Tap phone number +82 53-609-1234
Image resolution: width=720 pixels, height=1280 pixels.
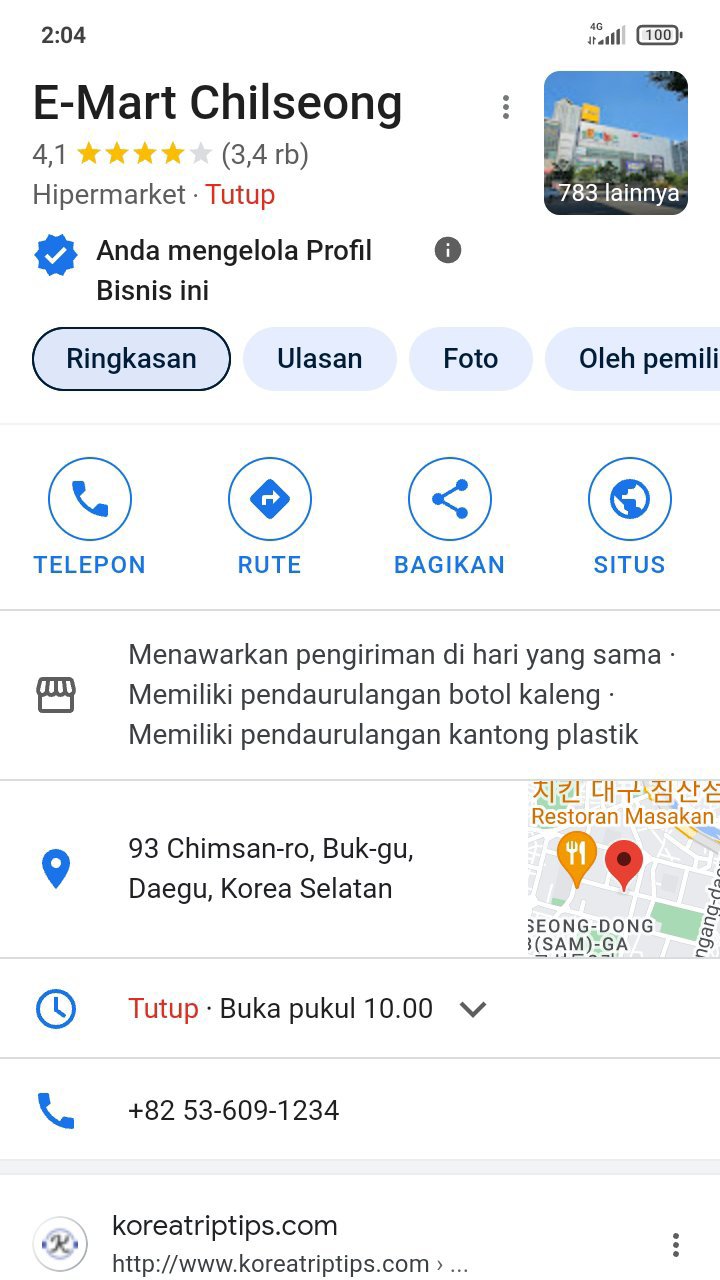[234, 1110]
